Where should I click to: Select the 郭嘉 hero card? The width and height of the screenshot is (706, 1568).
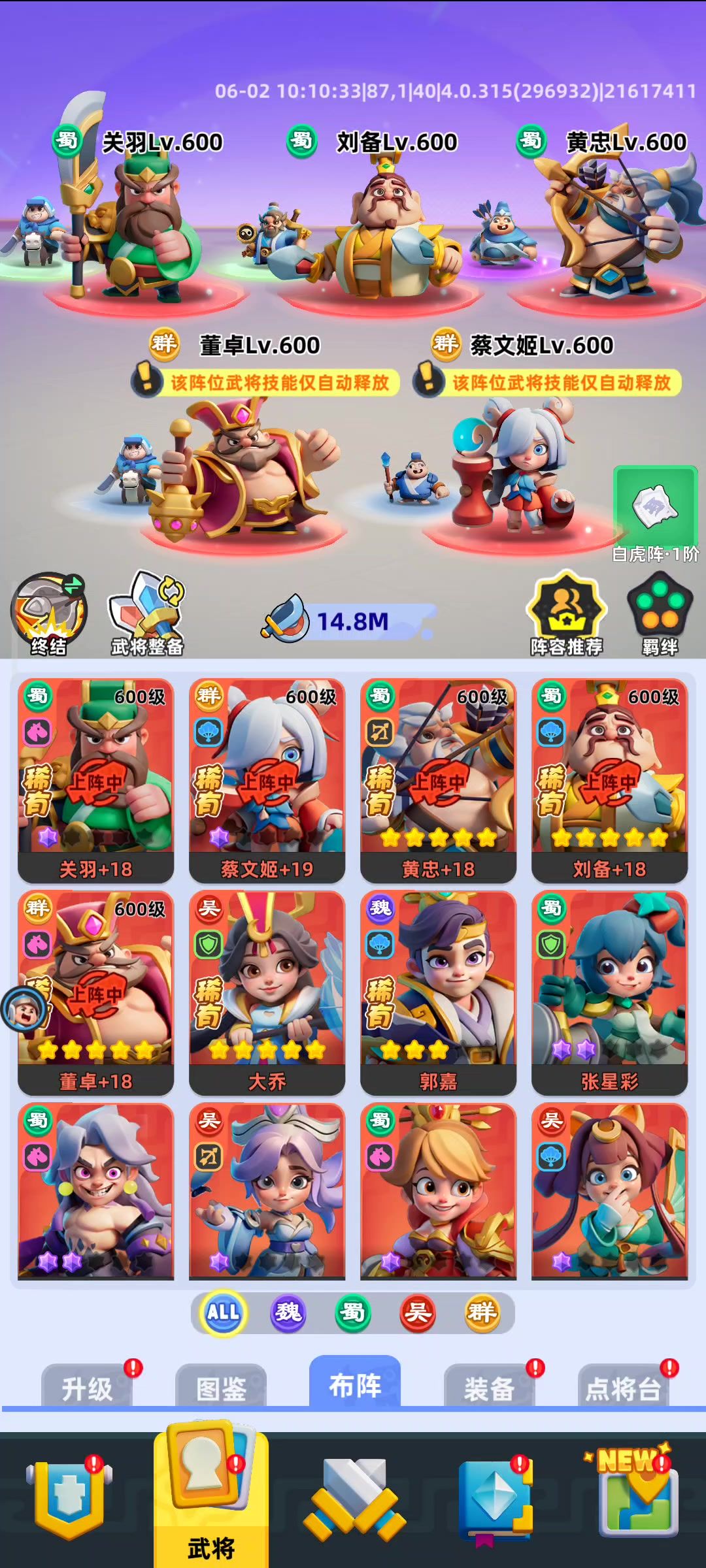coord(438,993)
